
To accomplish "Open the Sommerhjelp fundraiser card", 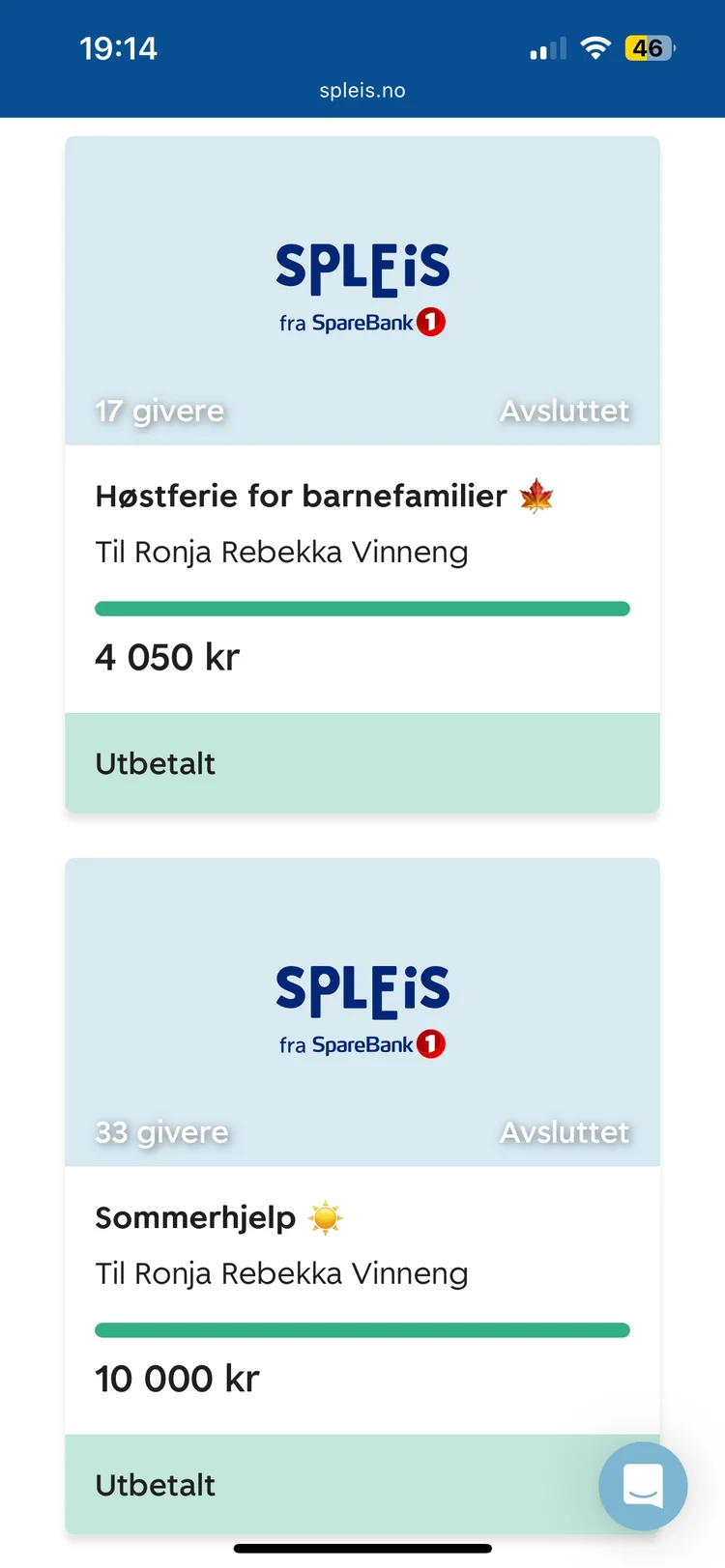I will pos(197,1217).
